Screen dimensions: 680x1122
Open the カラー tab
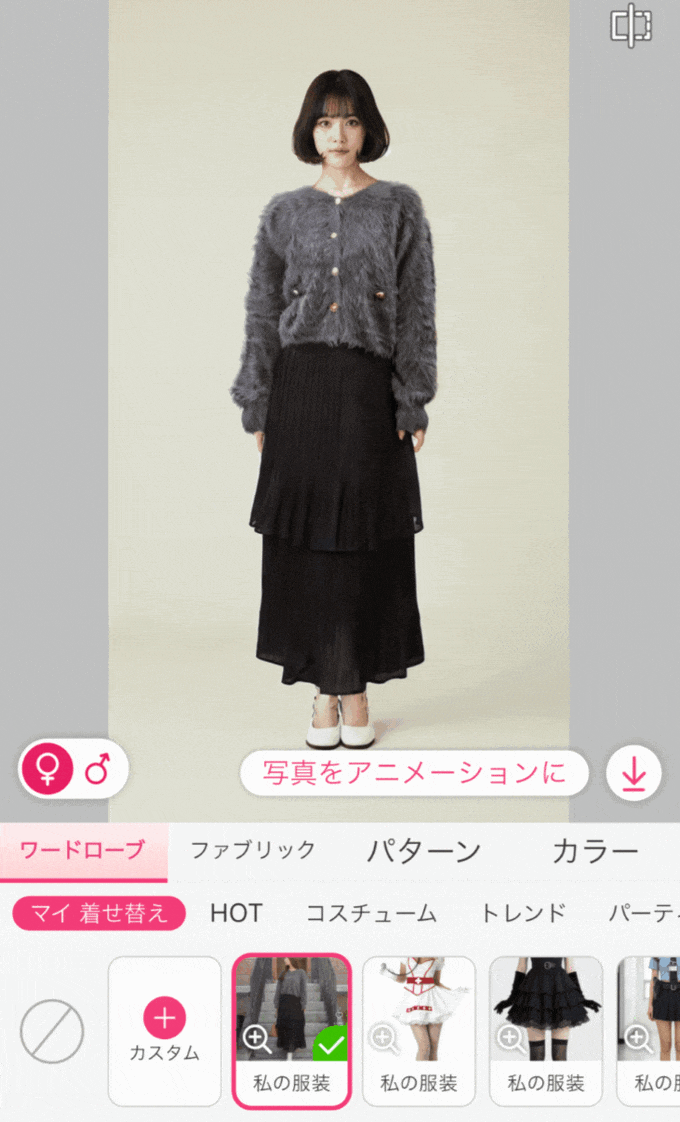pos(595,852)
